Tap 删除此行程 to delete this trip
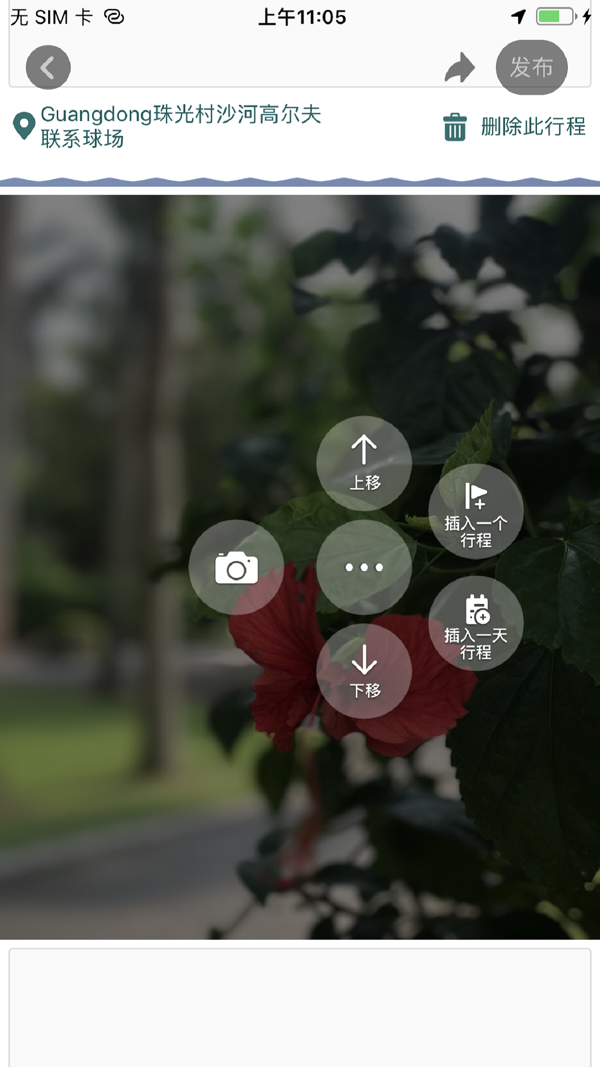The image size is (600, 1067). tap(513, 127)
